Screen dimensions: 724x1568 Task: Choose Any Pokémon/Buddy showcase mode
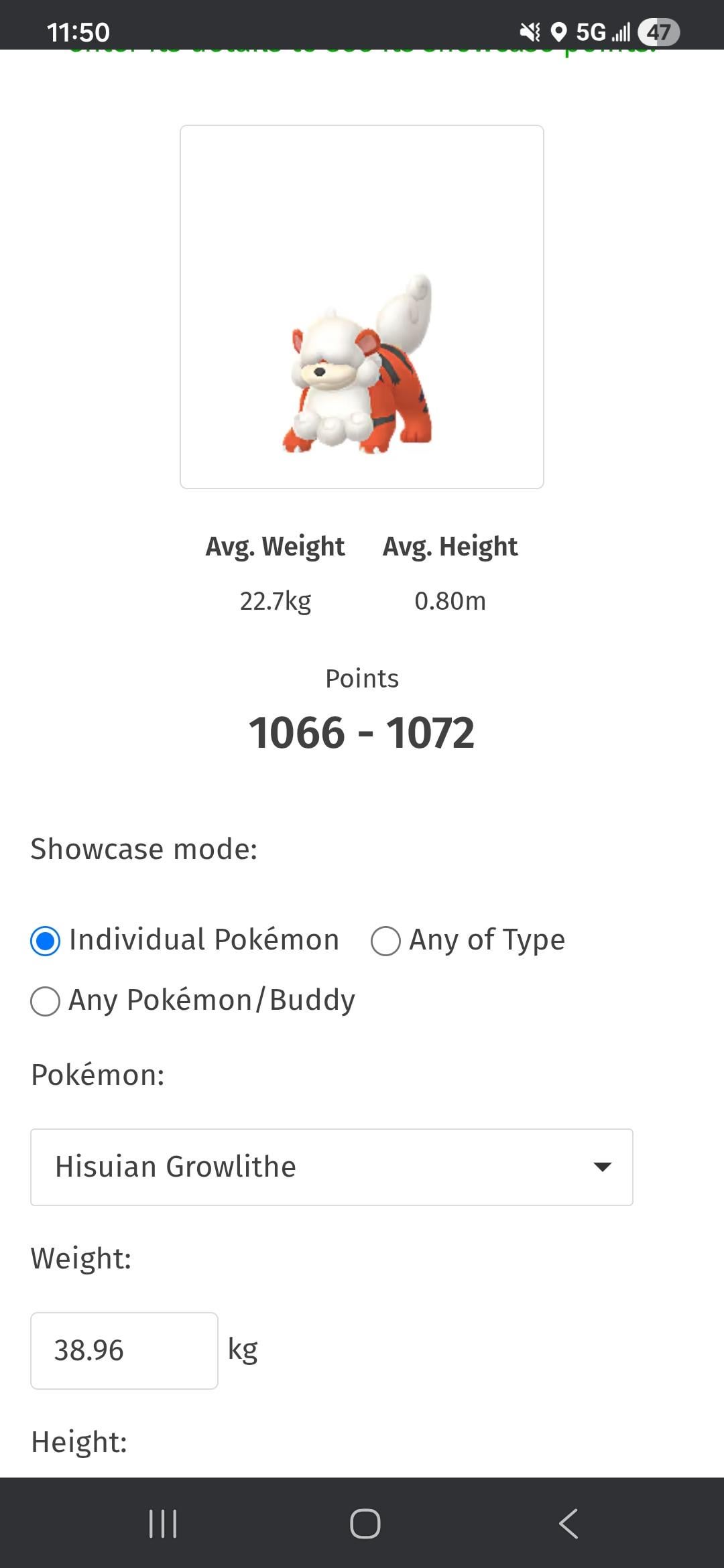coord(46,1001)
